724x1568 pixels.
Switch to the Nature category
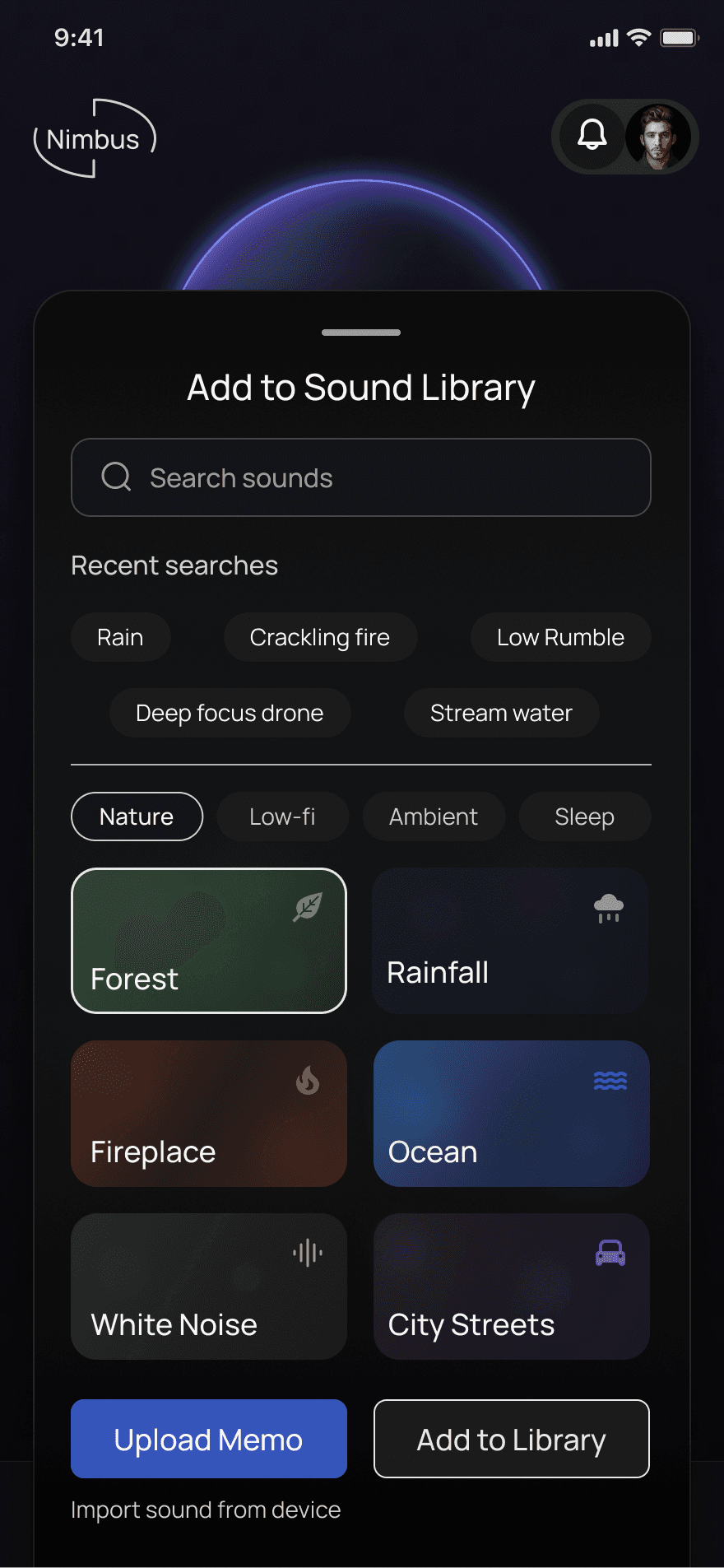point(137,817)
